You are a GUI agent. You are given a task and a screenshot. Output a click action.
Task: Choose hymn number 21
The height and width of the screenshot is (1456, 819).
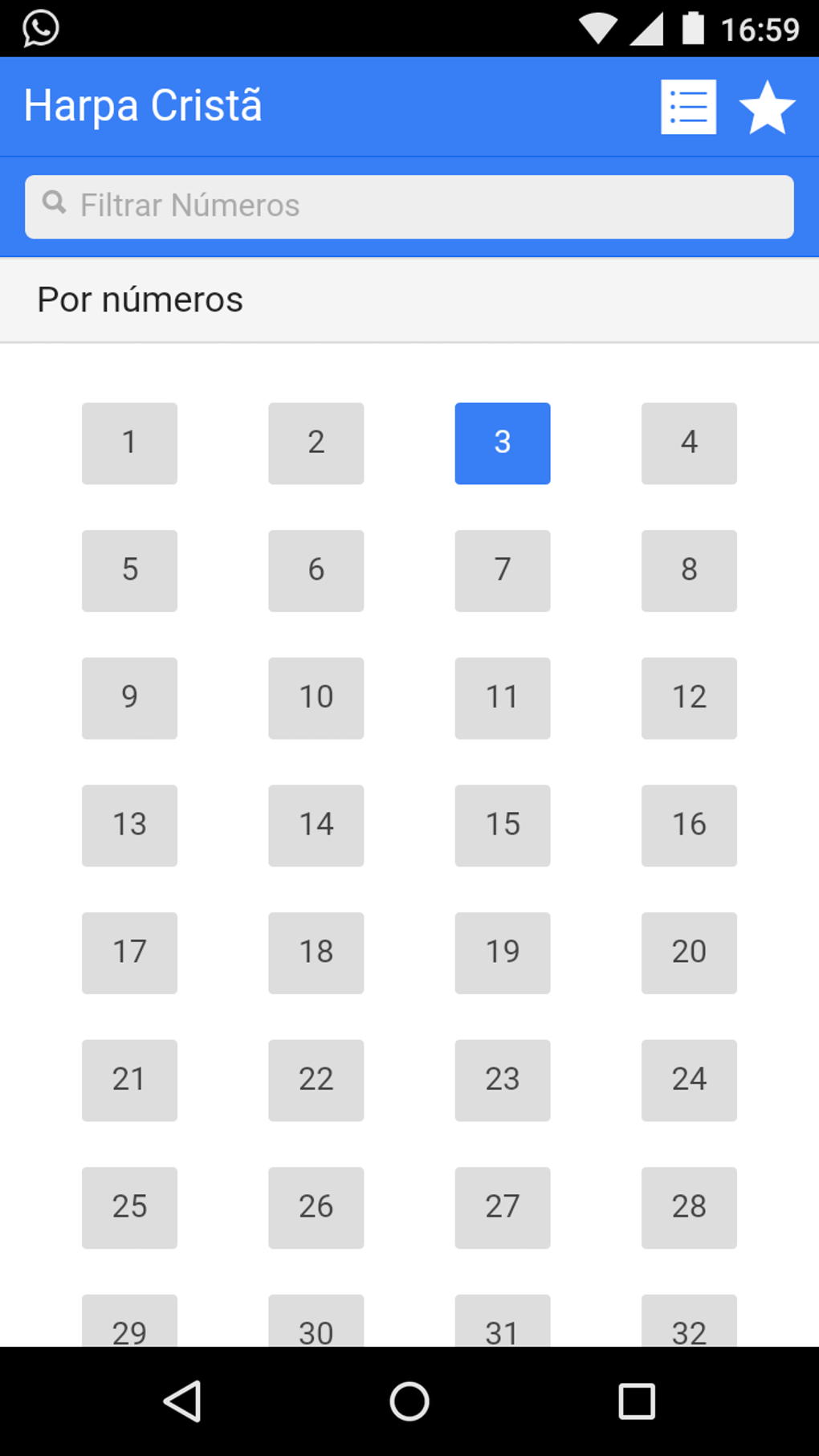[129, 1080]
